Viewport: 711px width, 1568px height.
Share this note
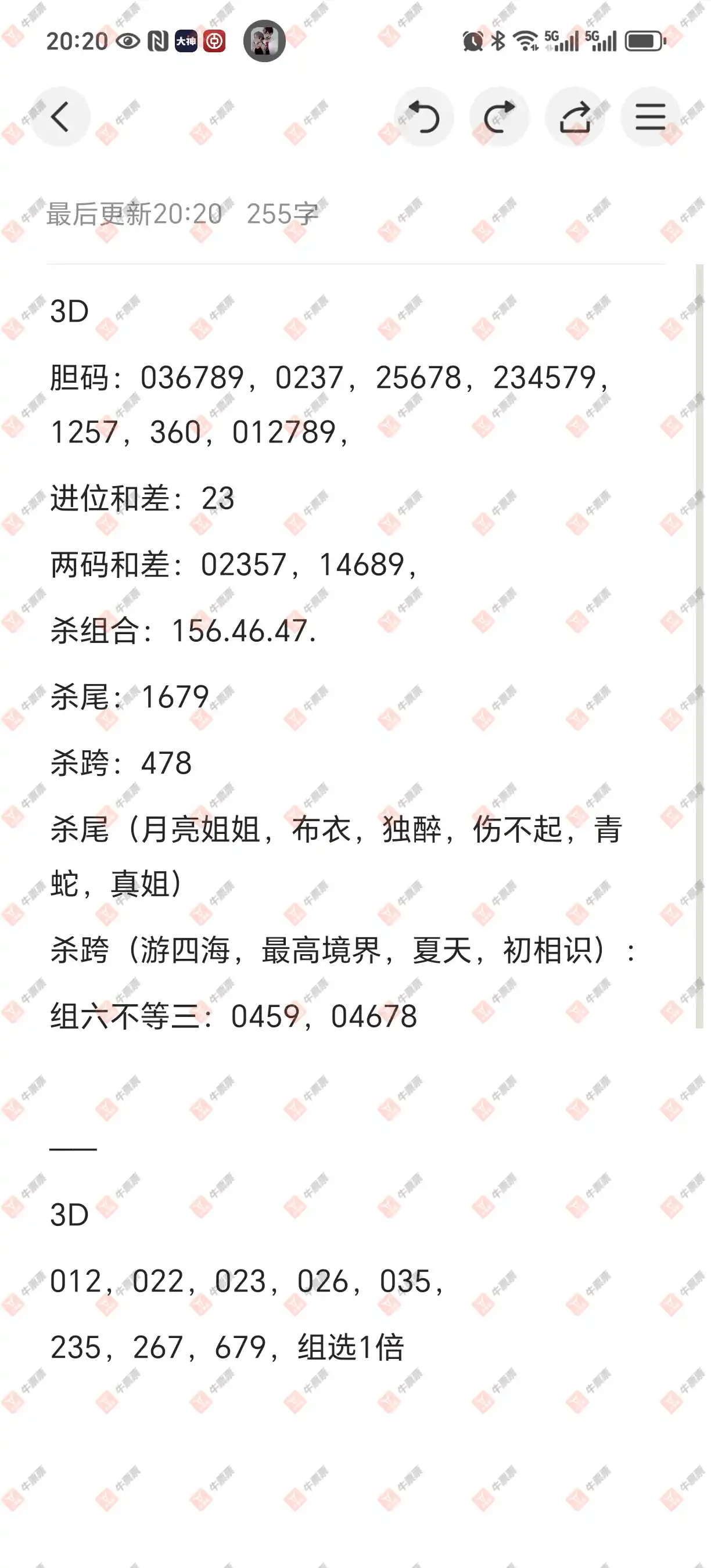pyautogui.click(x=574, y=117)
